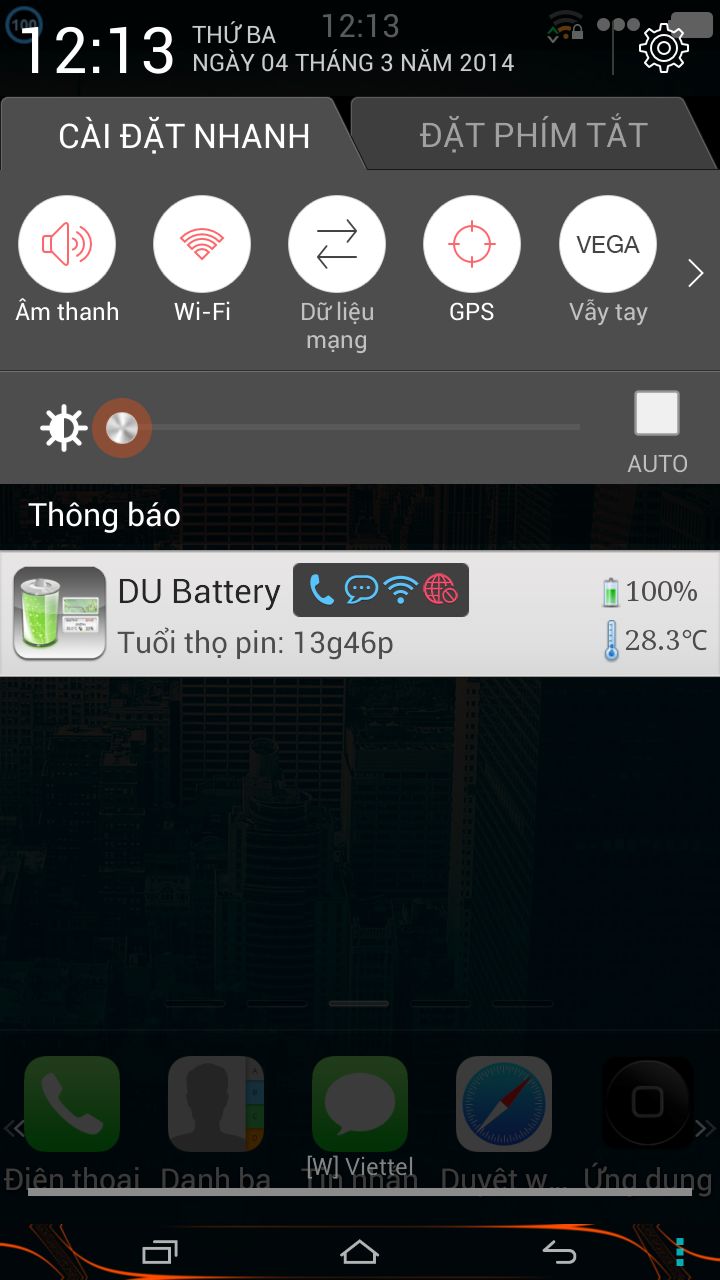Switch to the Đặt phím tắt tab
The width and height of the screenshot is (720, 1280).
pos(534,135)
